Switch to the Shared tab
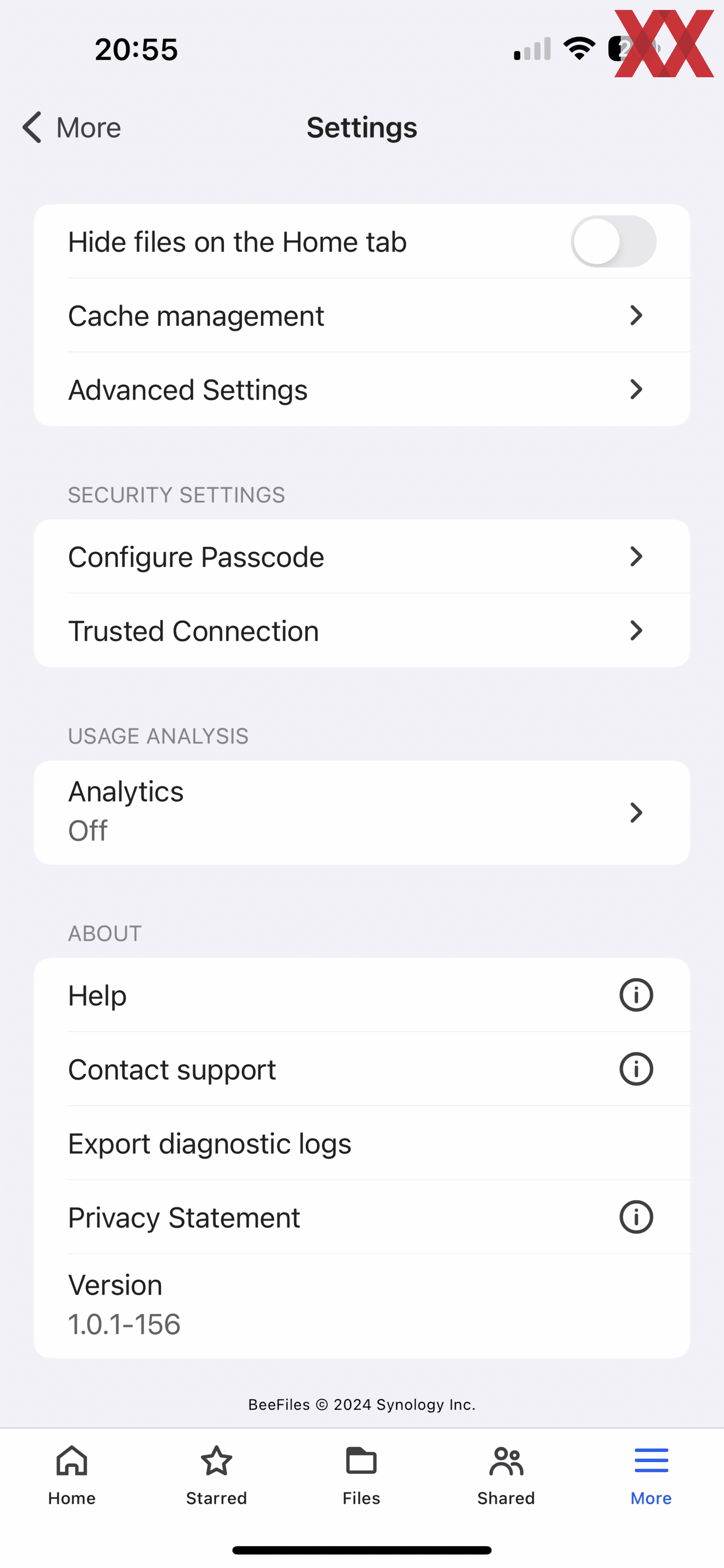This screenshot has width=724, height=1568. [x=506, y=1475]
